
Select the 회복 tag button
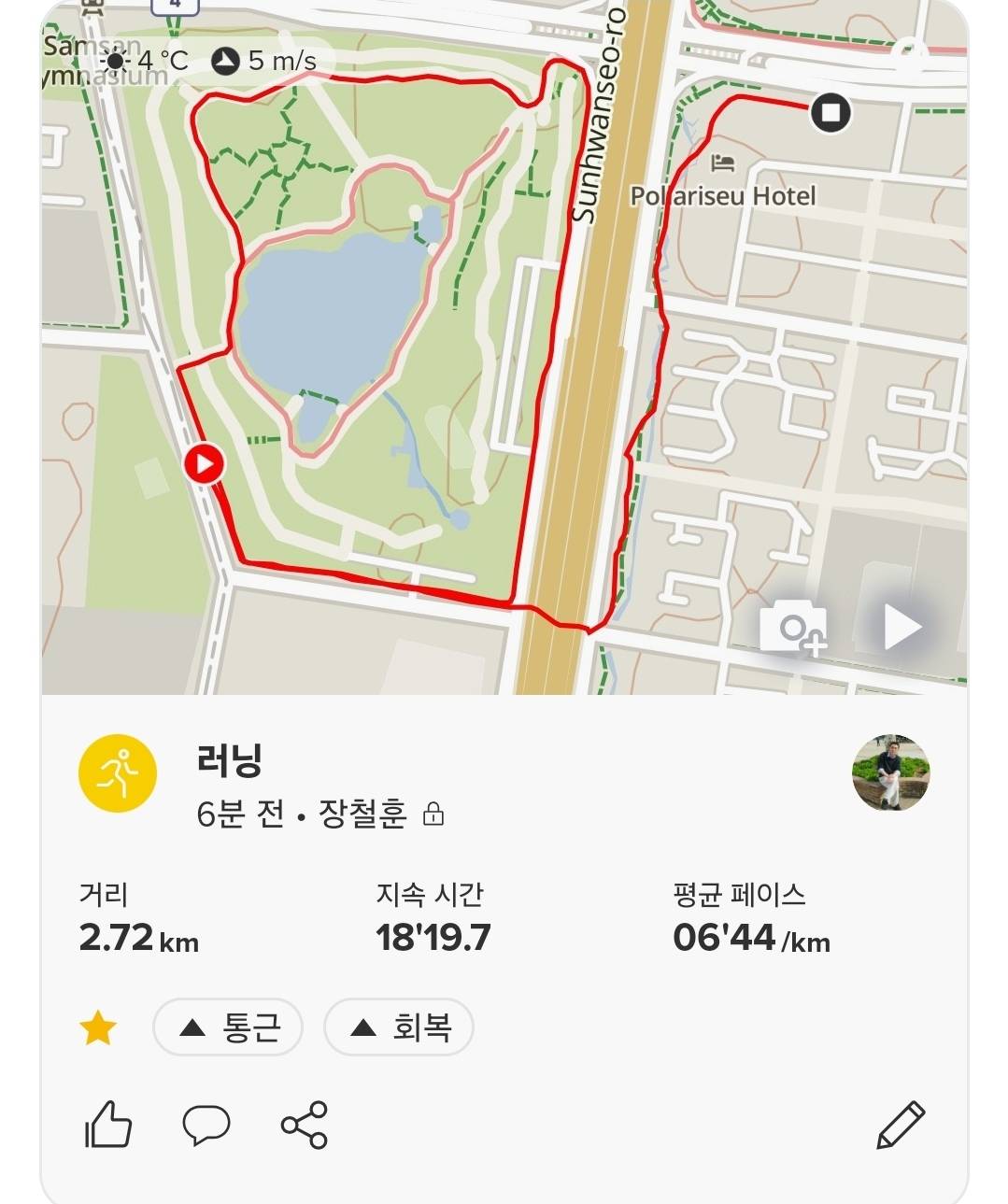[x=398, y=1027]
